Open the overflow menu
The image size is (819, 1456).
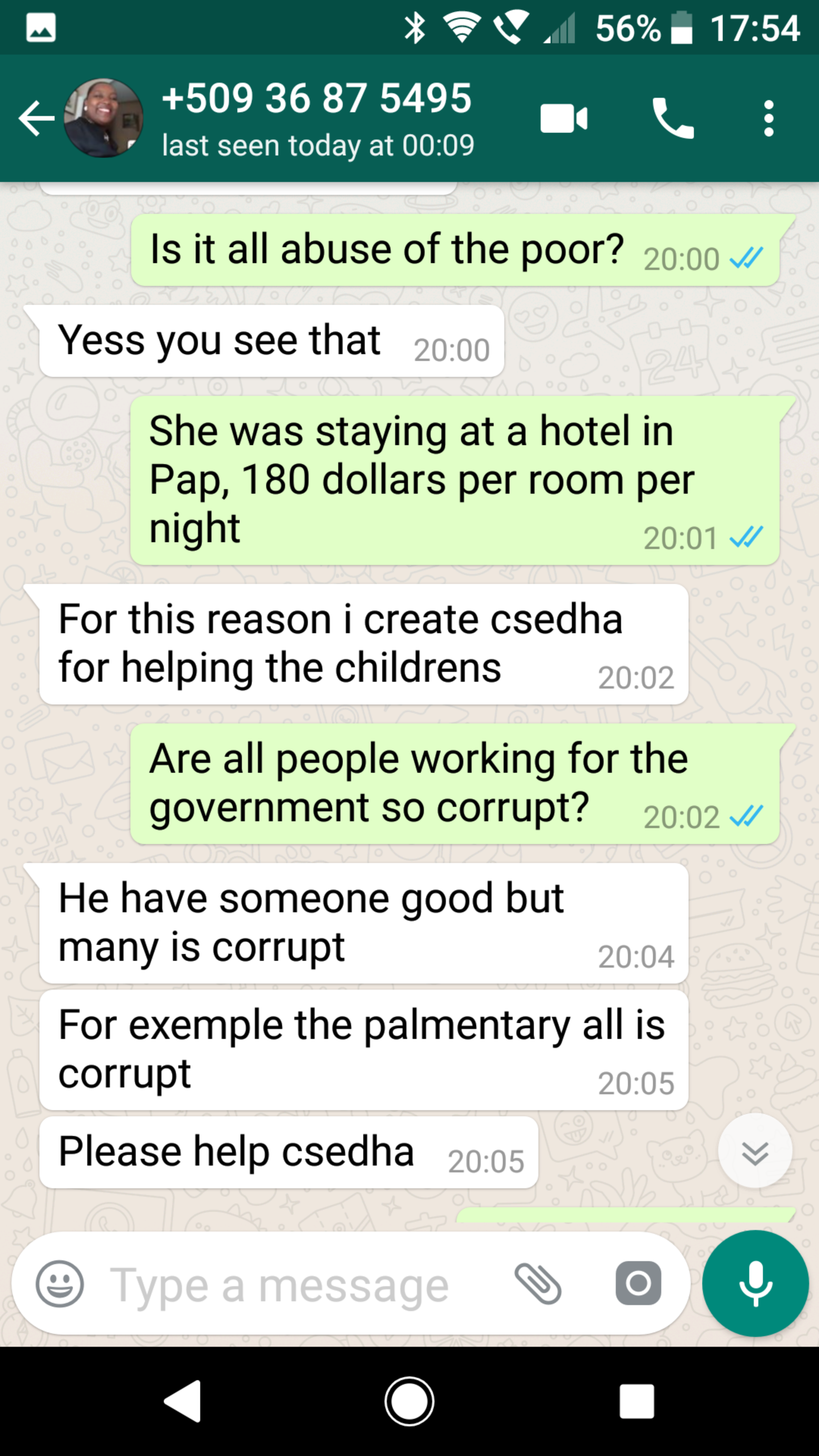tap(768, 119)
